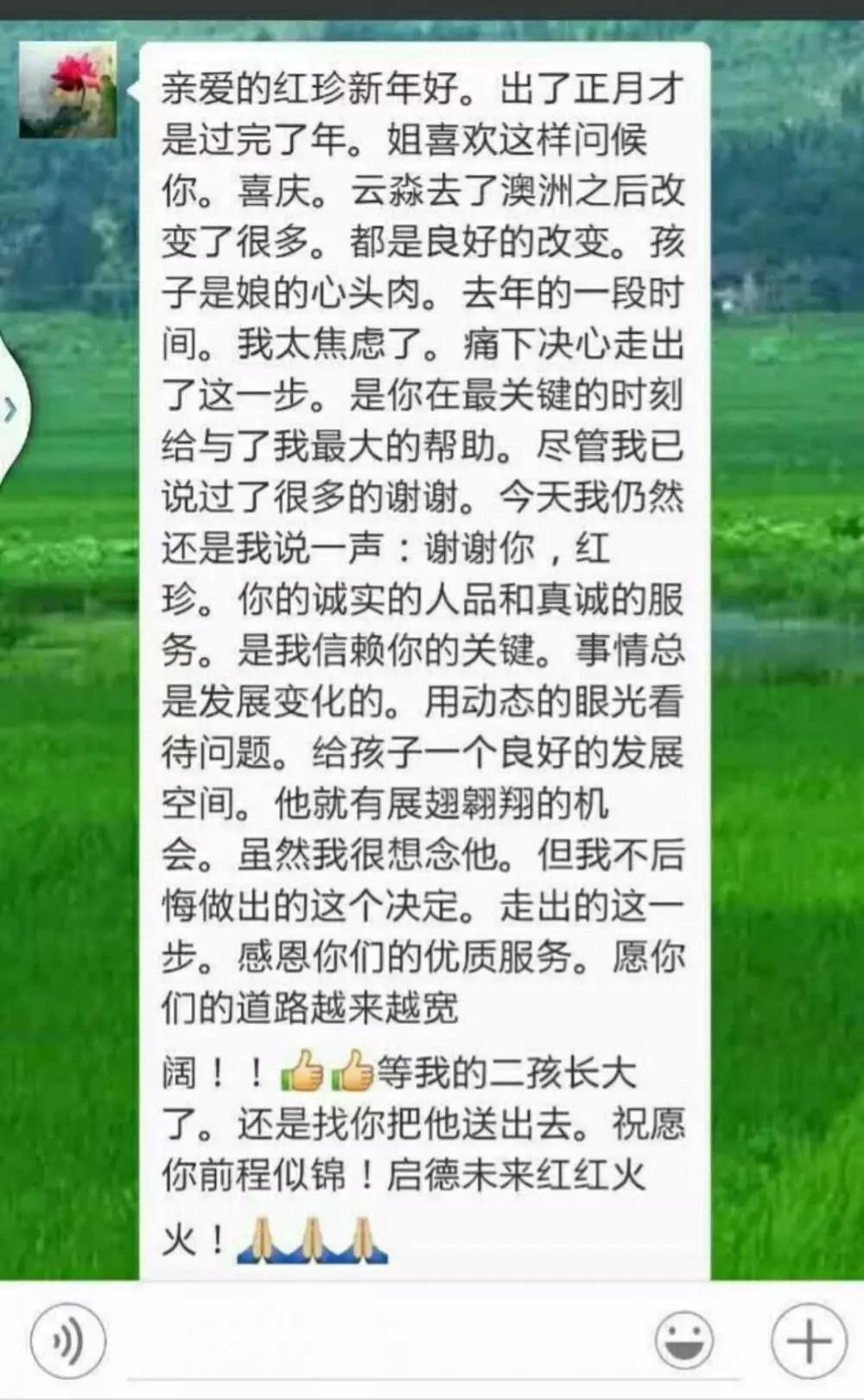Expand the side arrow handle
The width and height of the screenshot is (864, 1400).
coord(10,409)
